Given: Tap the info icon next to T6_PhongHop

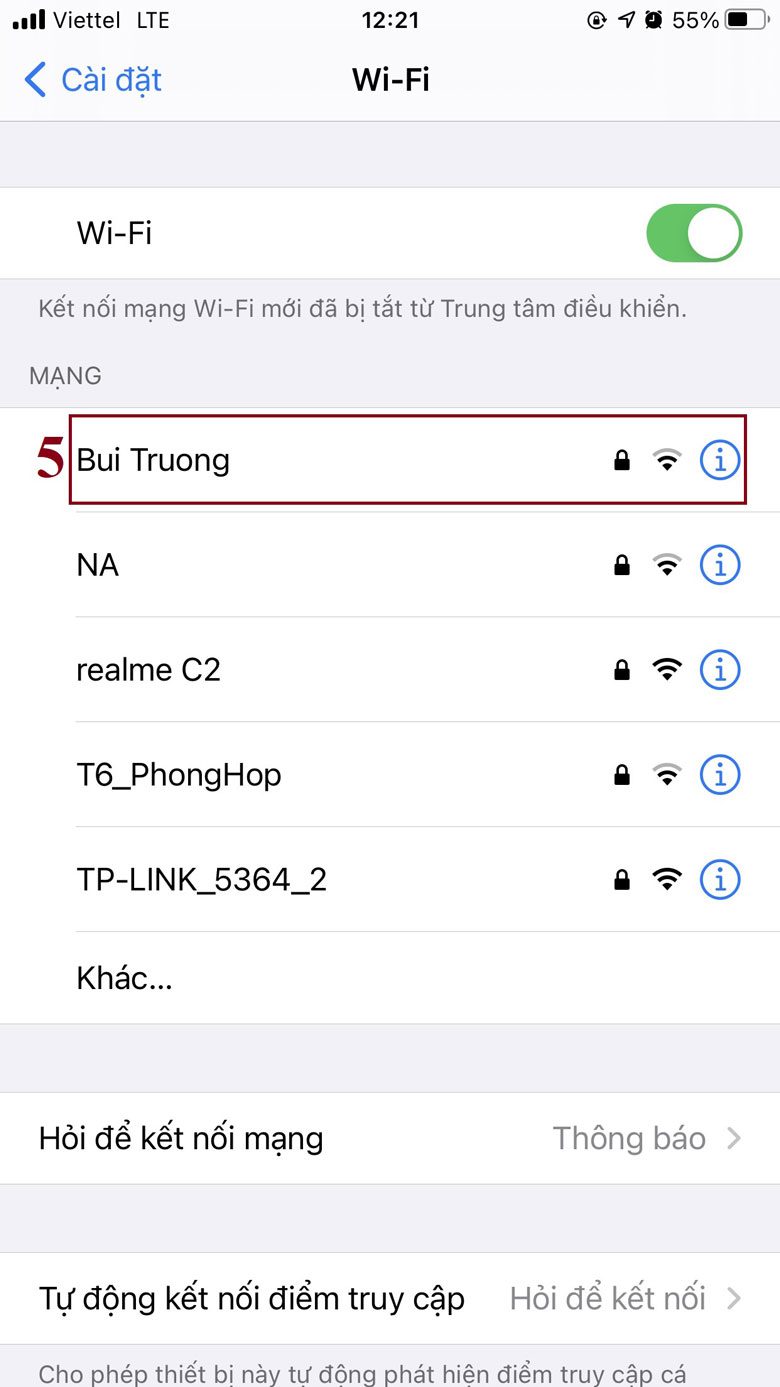Looking at the screenshot, I should click(x=719, y=774).
